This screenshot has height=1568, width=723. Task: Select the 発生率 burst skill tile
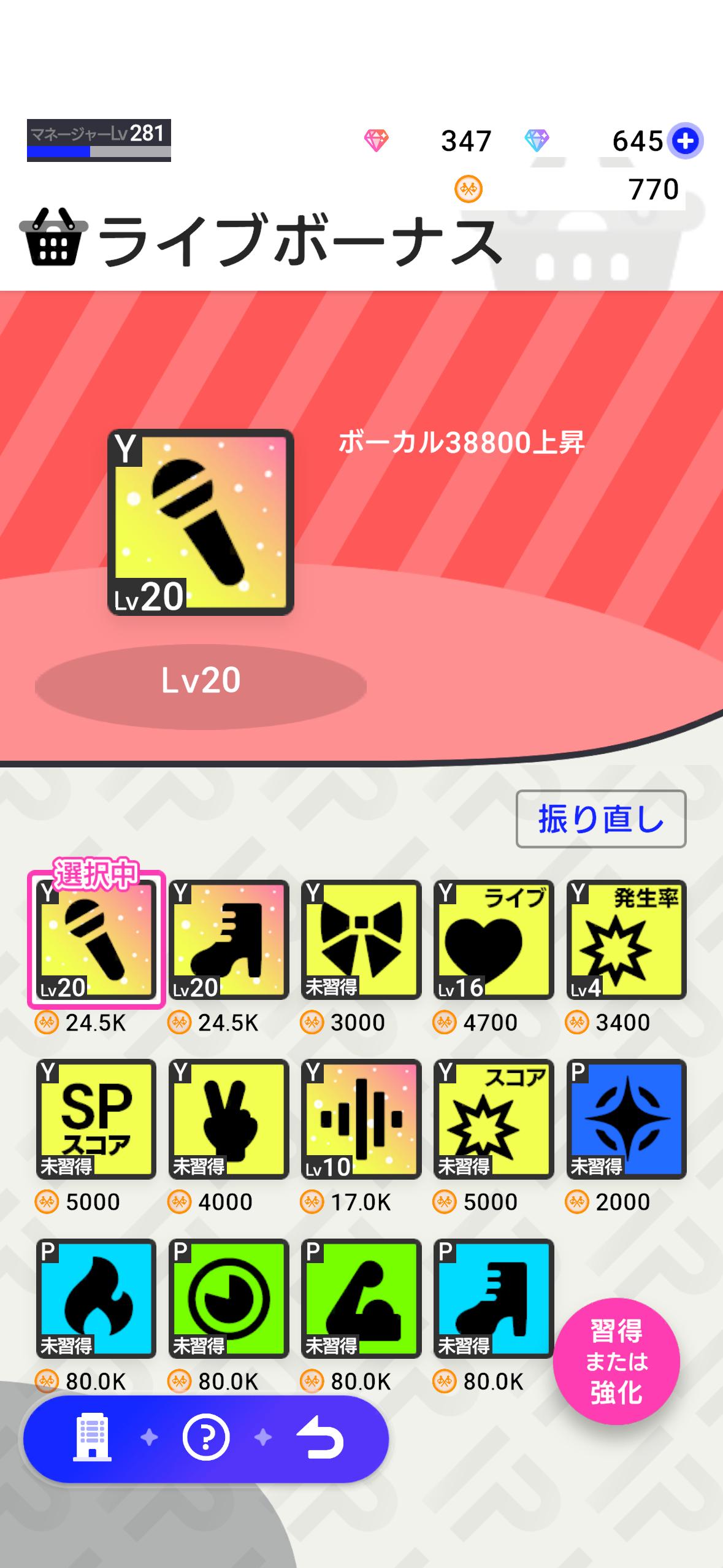626,939
